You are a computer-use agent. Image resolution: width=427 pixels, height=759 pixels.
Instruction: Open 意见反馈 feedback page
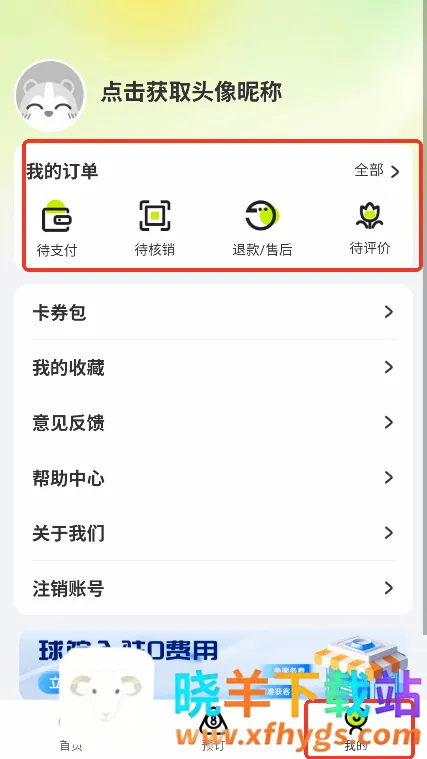pos(214,423)
